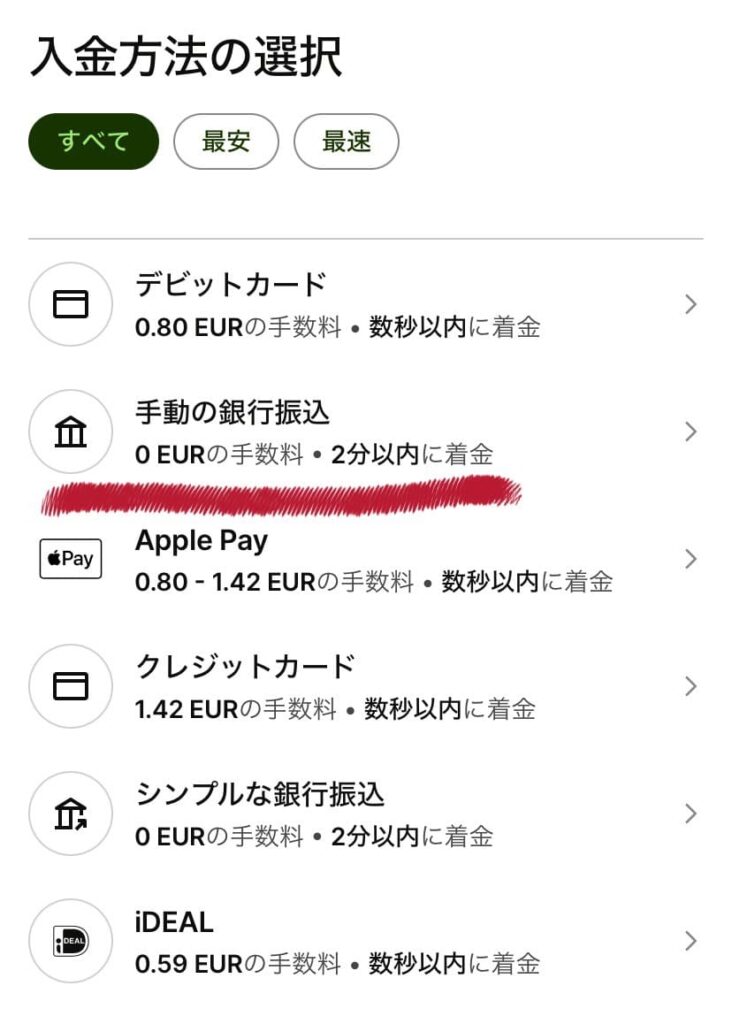Open Apple Pay options using the right chevron
Screen dimensions: 732x1024
pos(691,560)
